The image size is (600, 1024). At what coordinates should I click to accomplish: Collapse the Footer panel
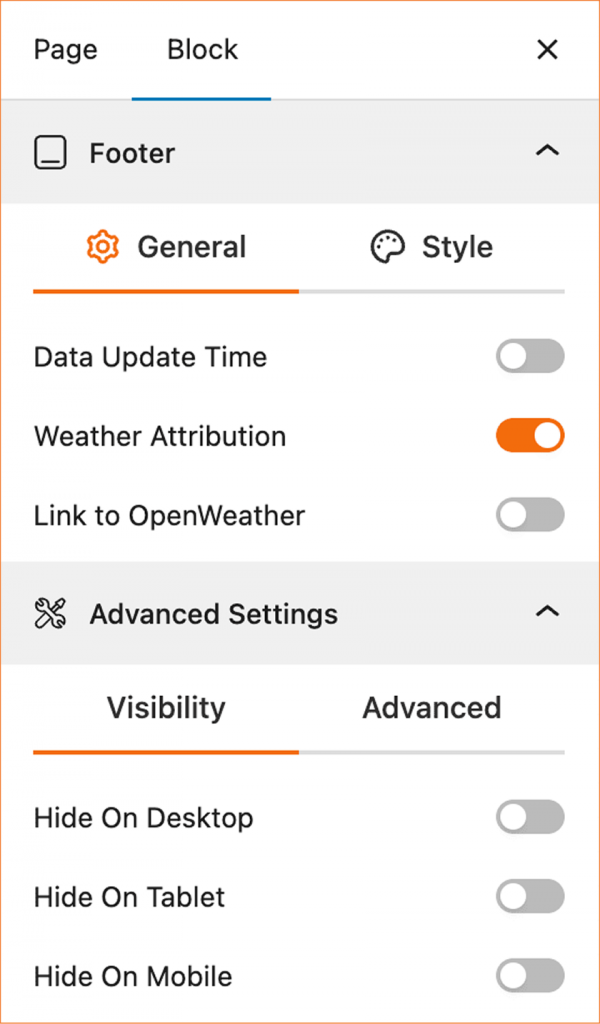point(546,152)
